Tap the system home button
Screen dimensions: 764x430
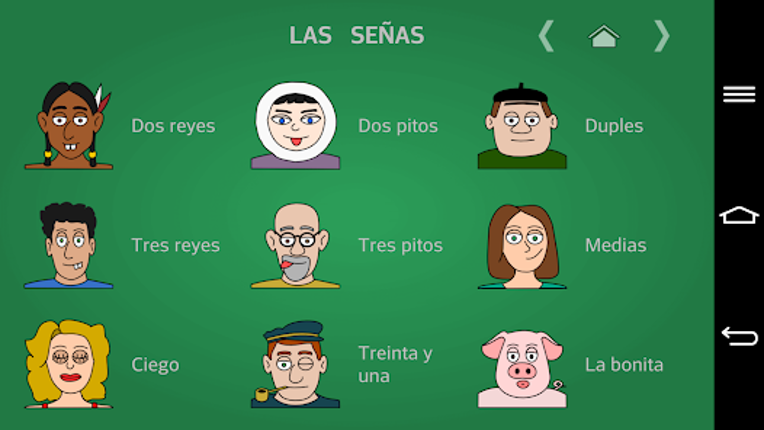[x=739, y=215]
